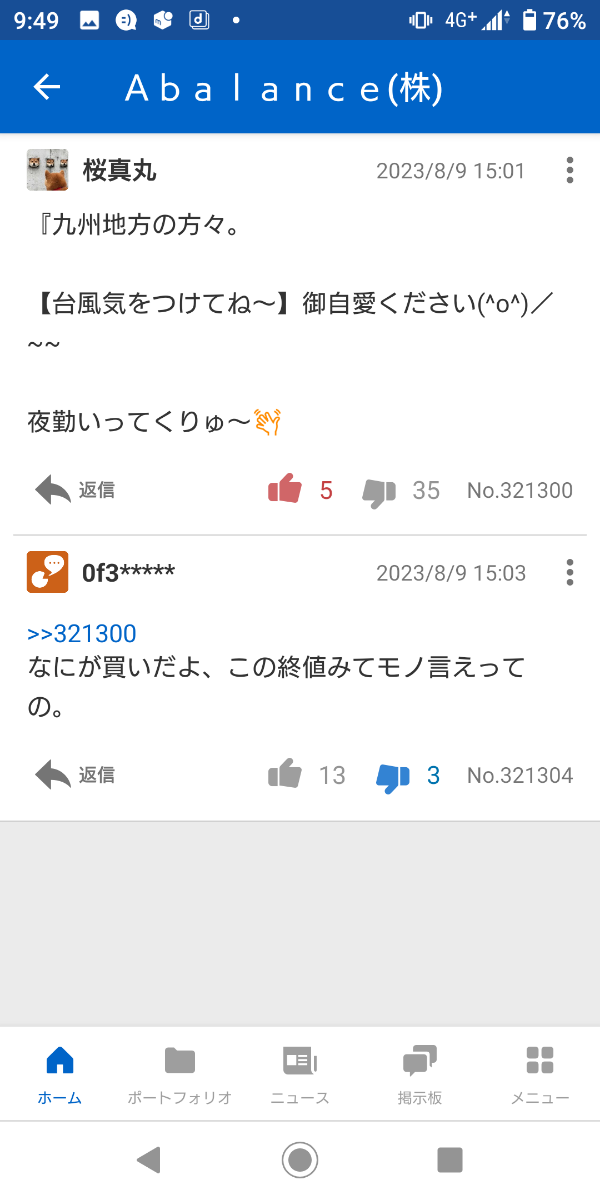This screenshot has height=1200, width=600.
Task: Go to the 掲示板 tab
Action: 420,1074
